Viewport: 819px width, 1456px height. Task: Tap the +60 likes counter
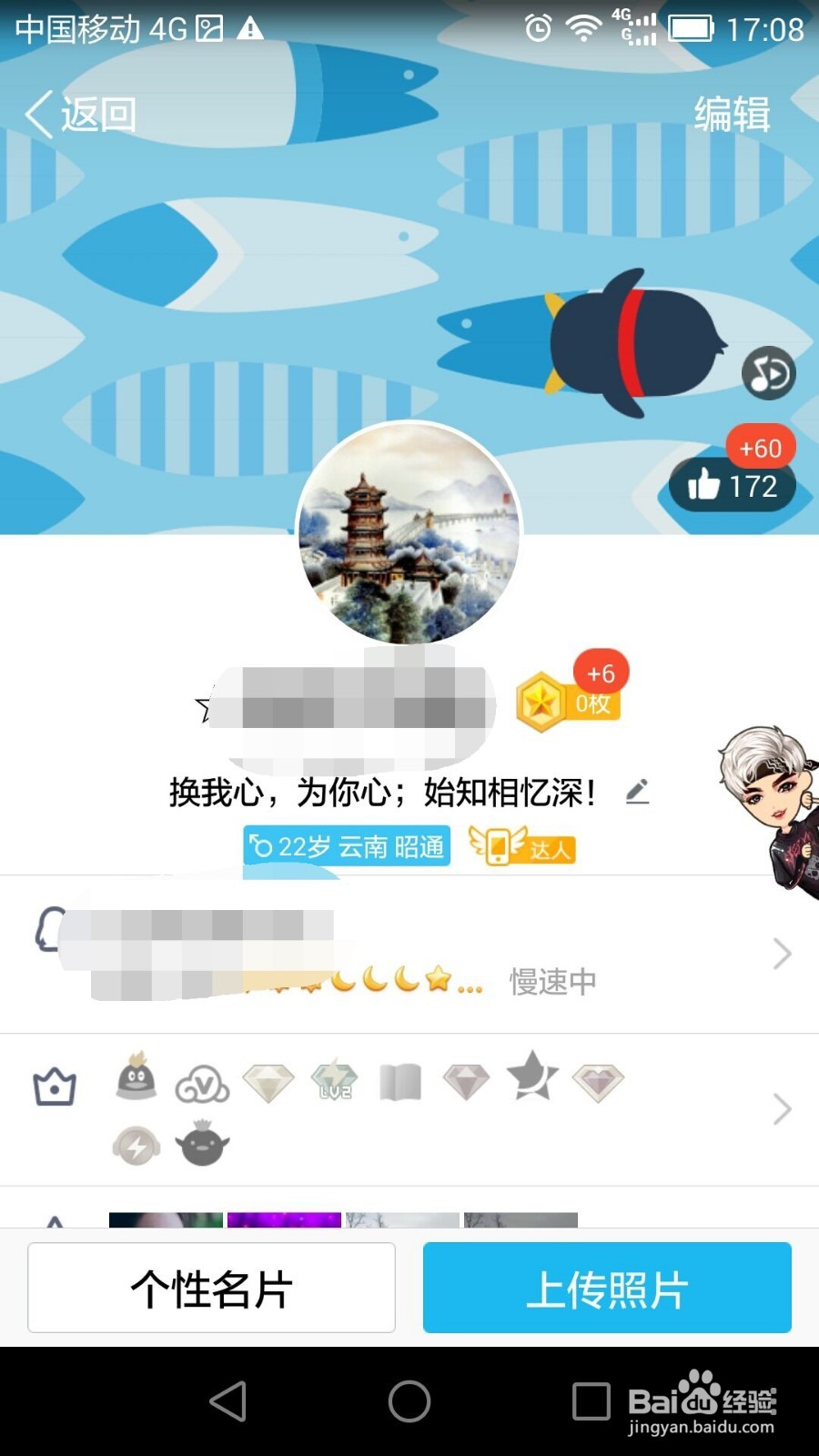click(x=761, y=447)
